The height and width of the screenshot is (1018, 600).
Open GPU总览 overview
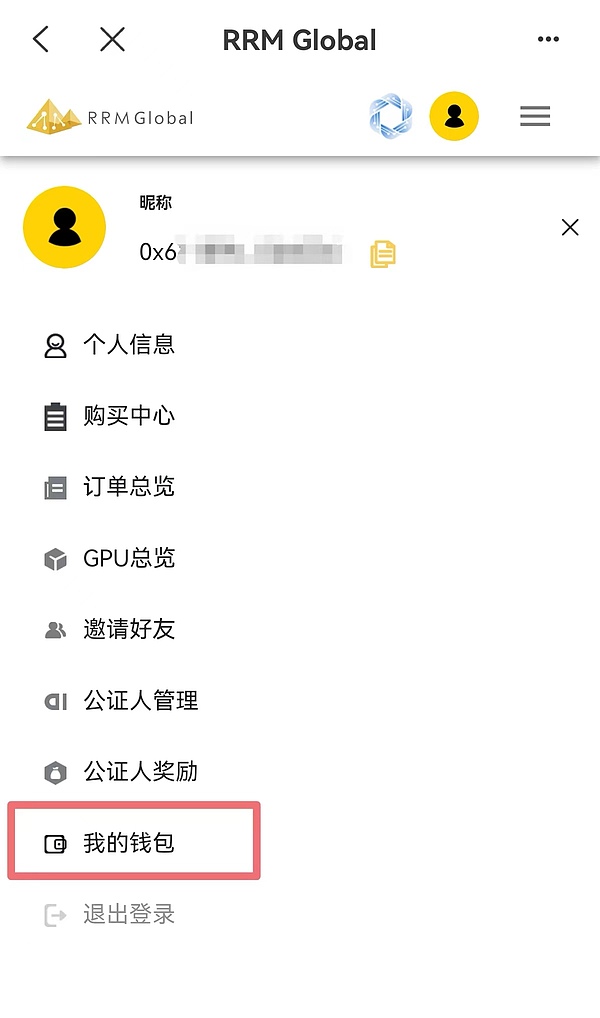pyautogui.click(x=128, y=558)
